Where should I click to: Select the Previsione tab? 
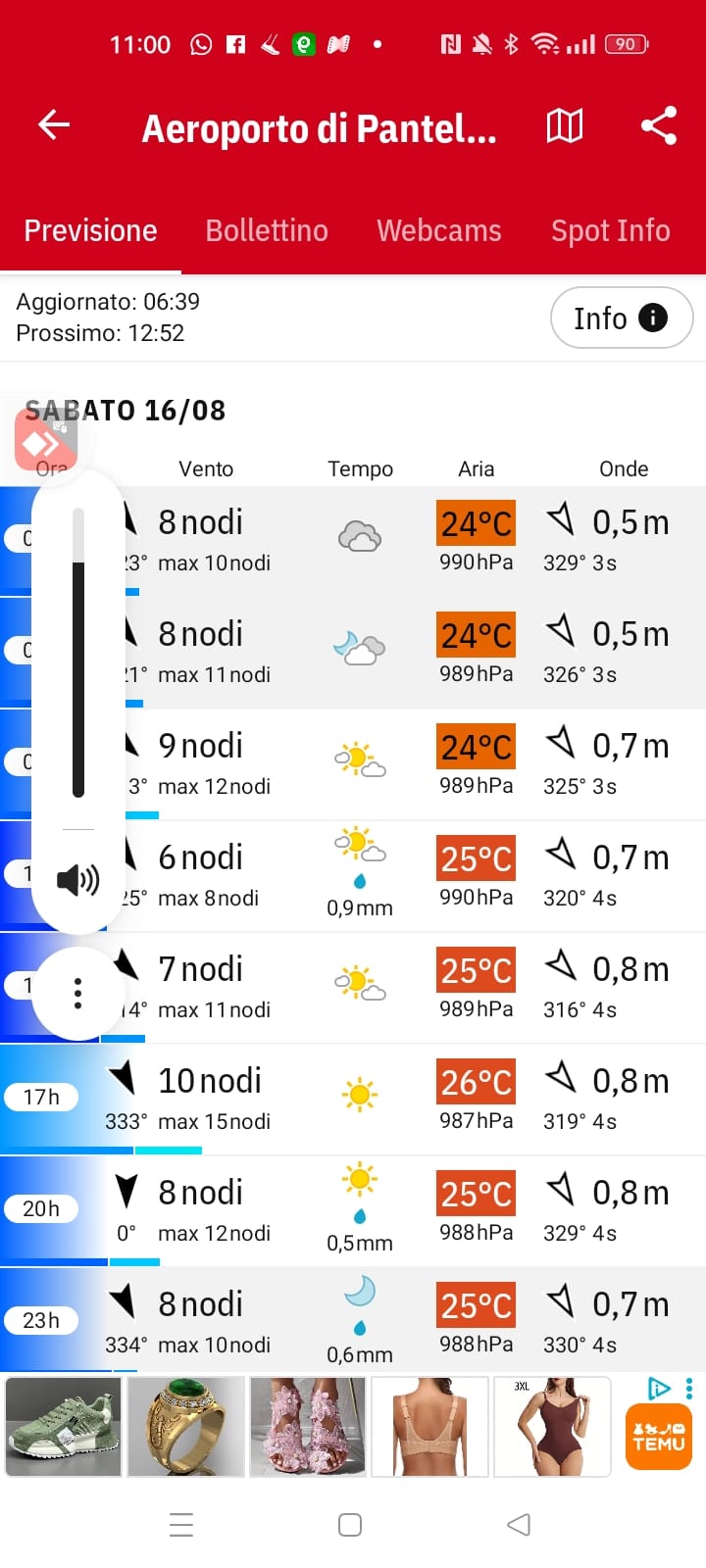pyautogui.click(x=90, y=230)
